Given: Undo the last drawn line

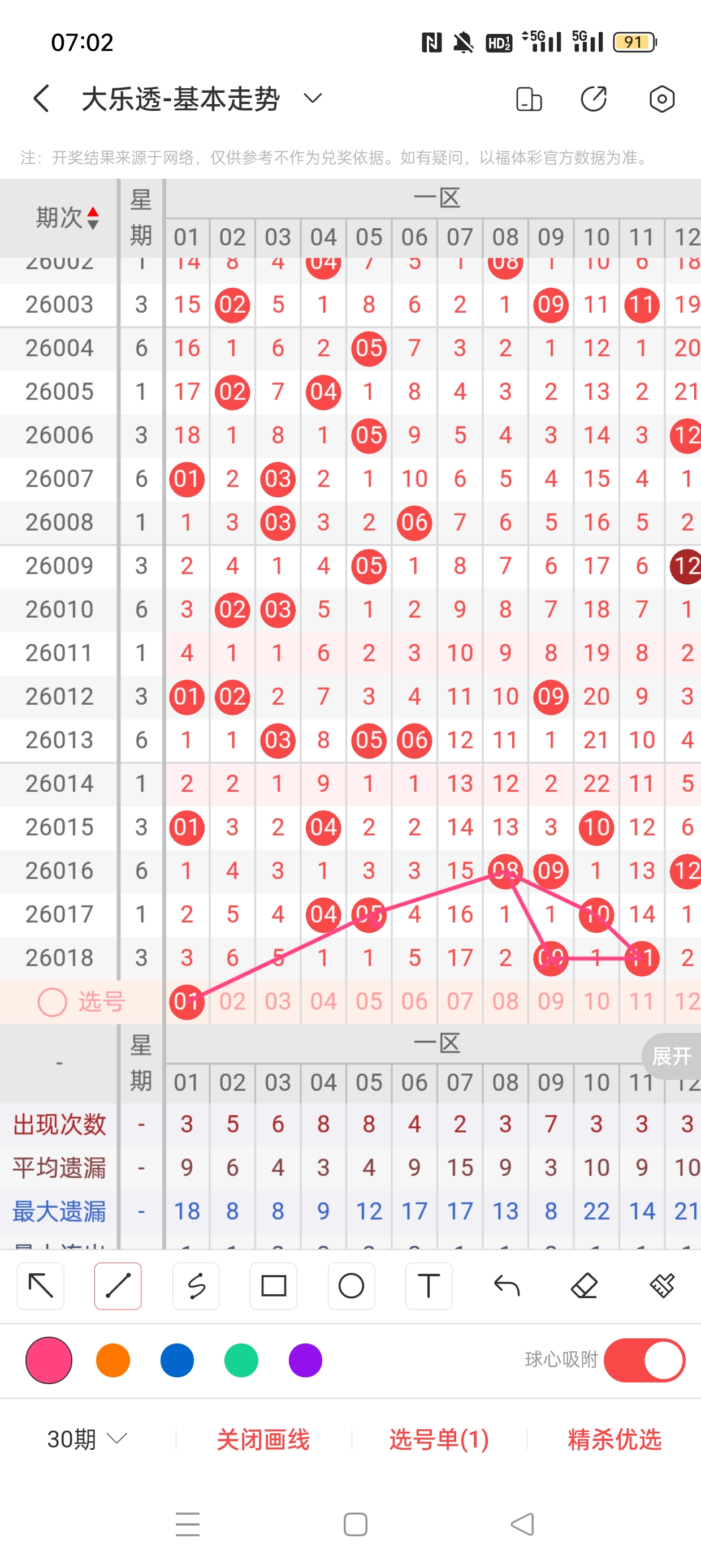Looking at the screenshot, I should (507, 1286).
